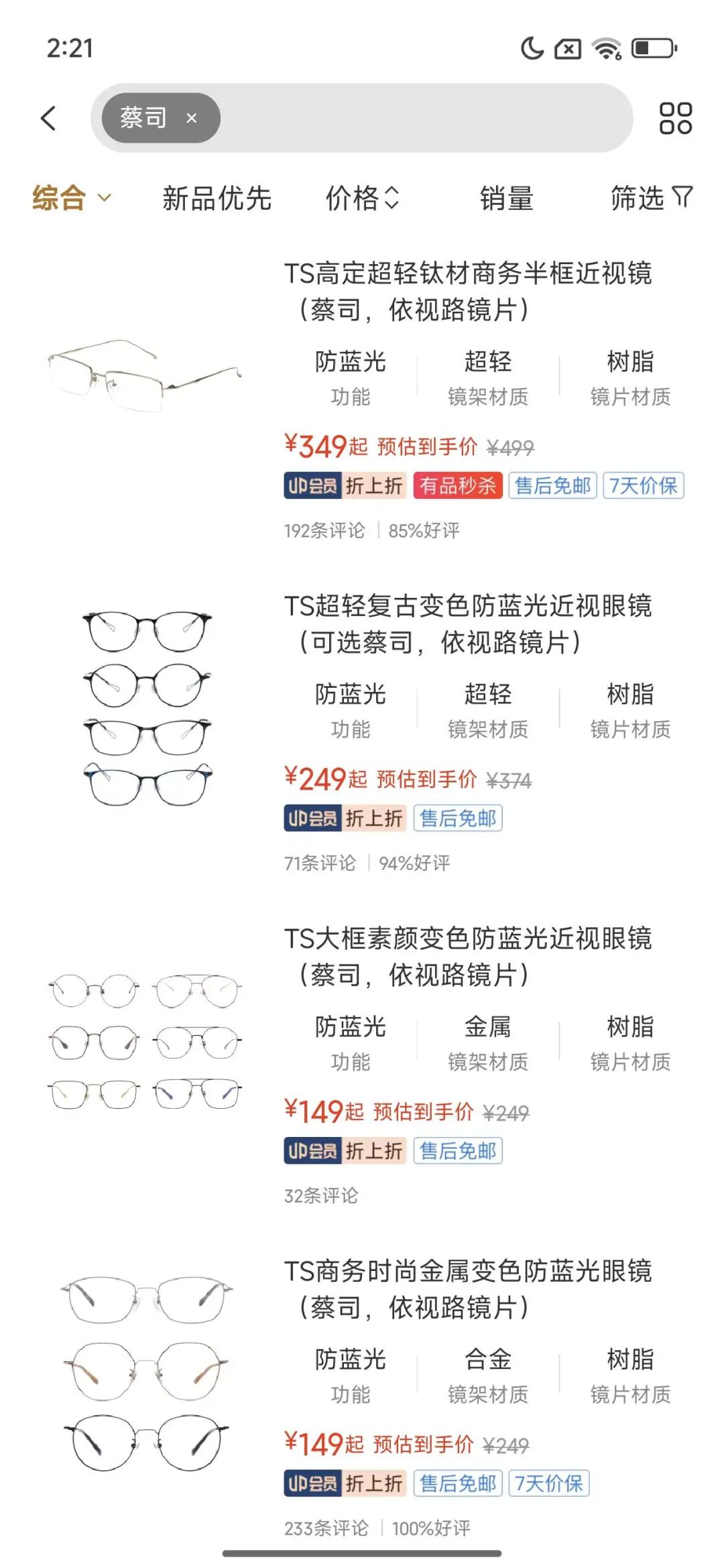Sort results by 新品优先

[x=217, y=198]
